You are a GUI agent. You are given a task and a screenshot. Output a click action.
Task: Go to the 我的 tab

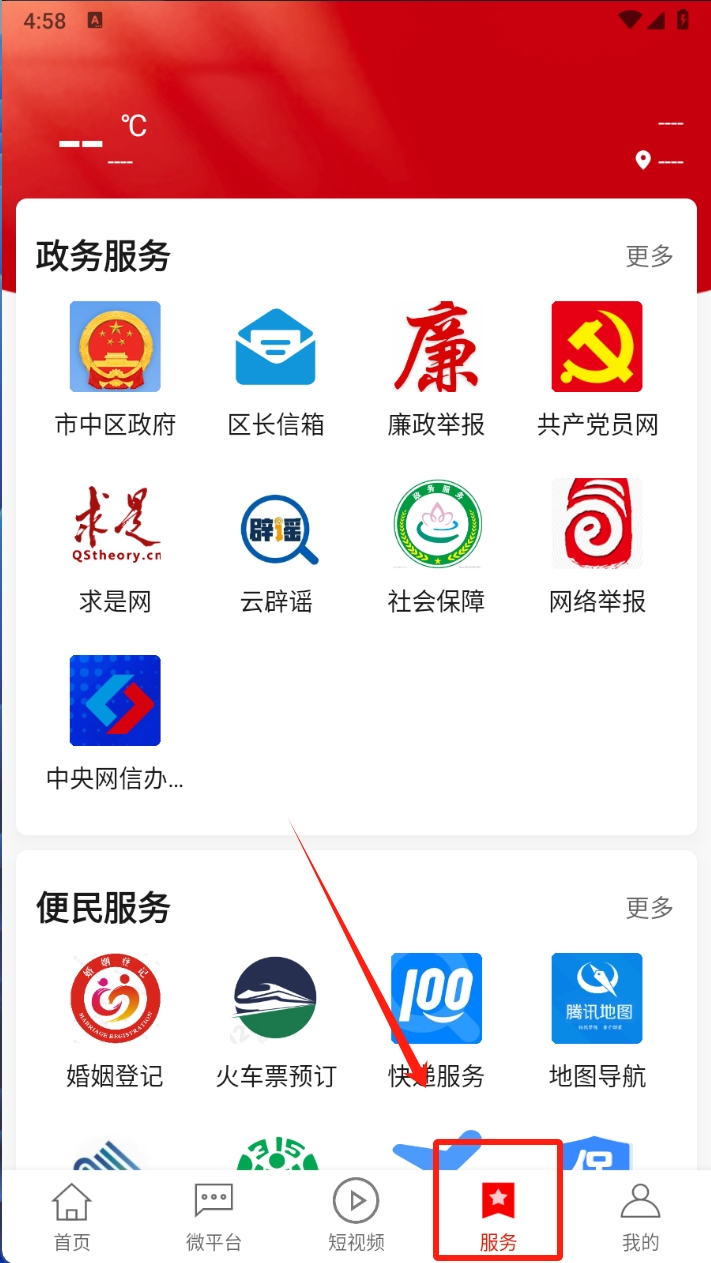point(640,1216)
